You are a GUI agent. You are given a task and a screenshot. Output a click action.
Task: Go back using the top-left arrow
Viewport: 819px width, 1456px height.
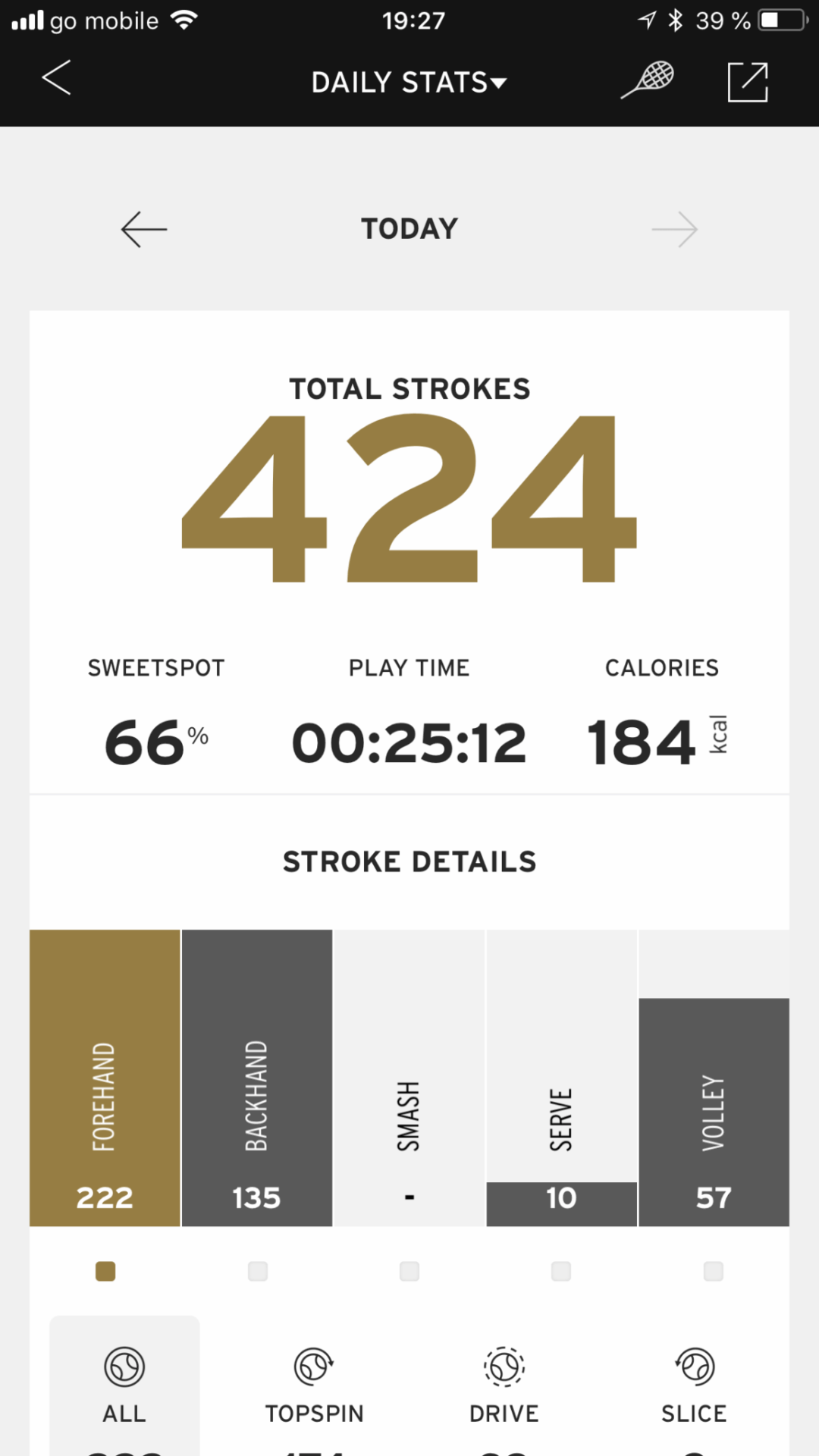57,78
